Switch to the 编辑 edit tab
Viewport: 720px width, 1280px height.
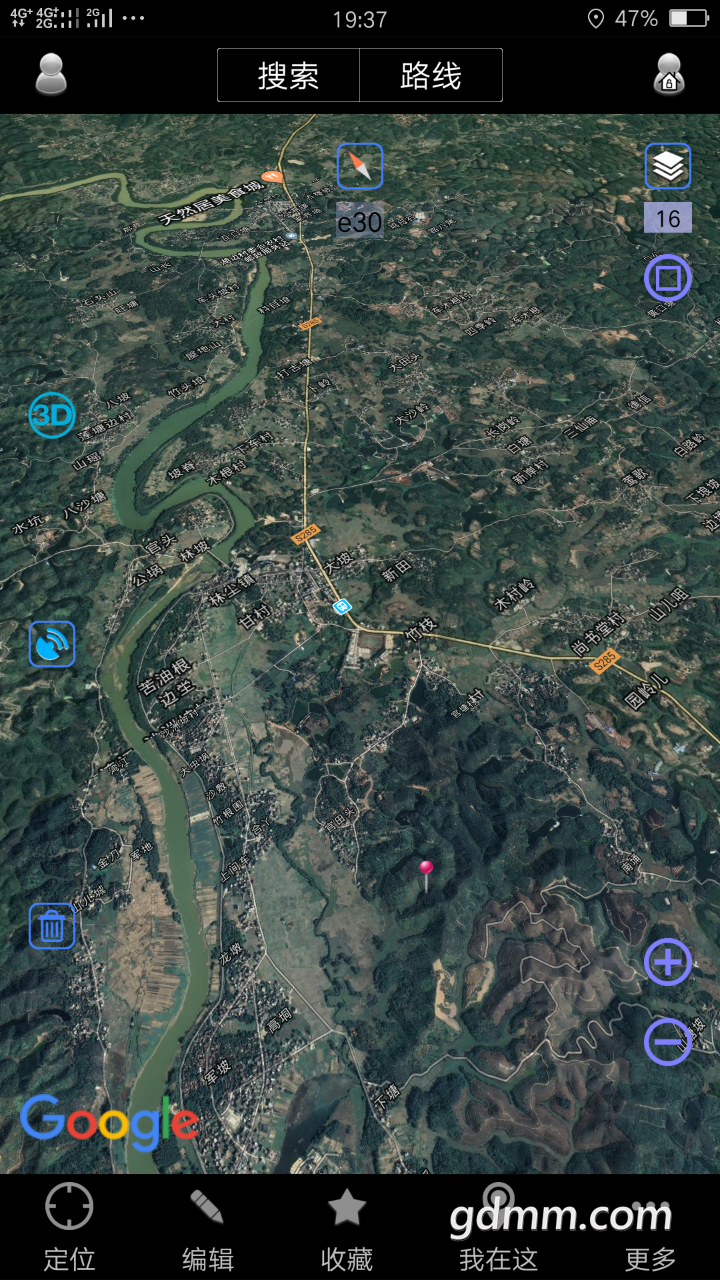point(208,1227)
